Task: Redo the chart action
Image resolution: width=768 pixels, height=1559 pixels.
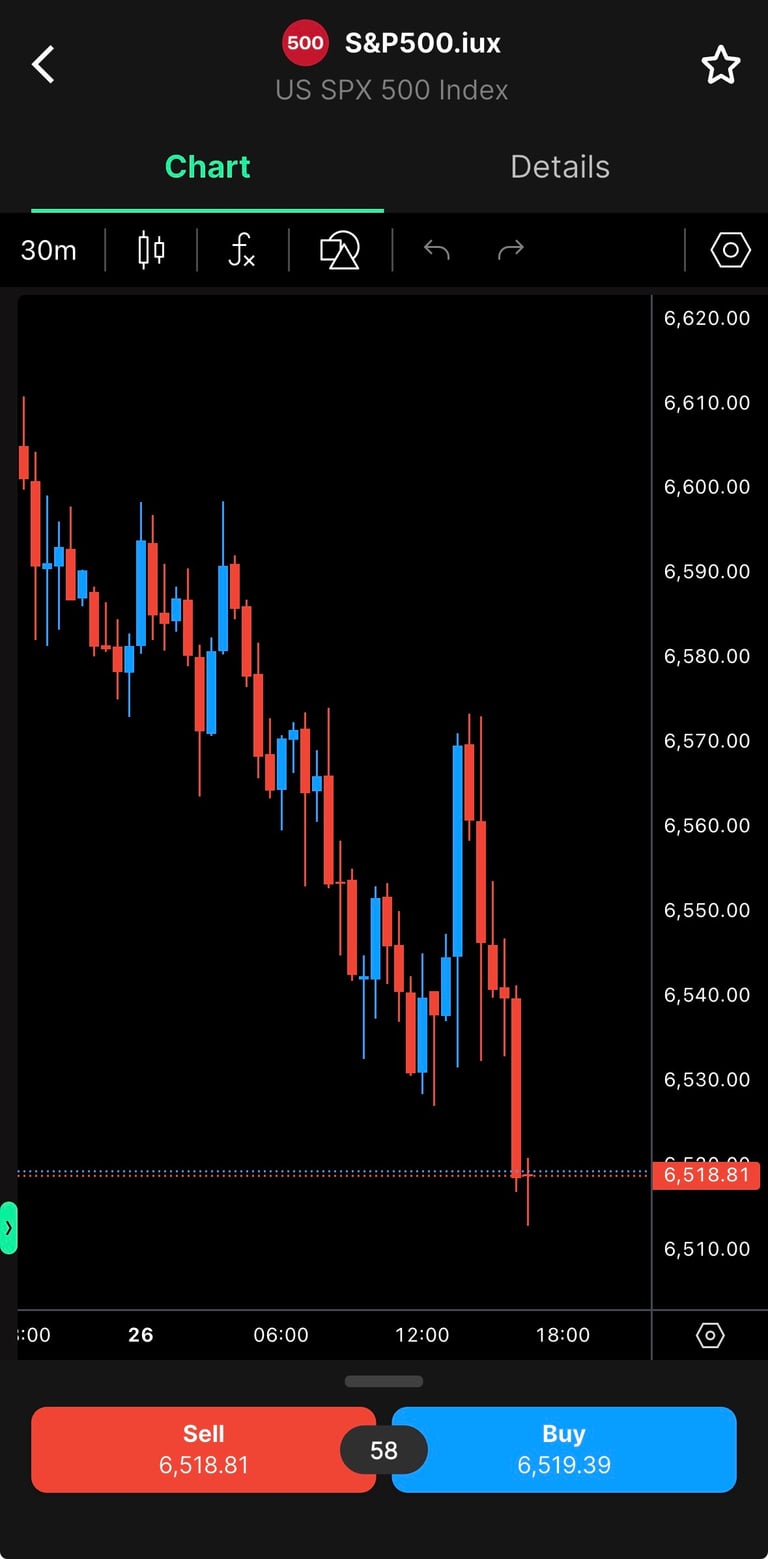Action: [510, 250]
